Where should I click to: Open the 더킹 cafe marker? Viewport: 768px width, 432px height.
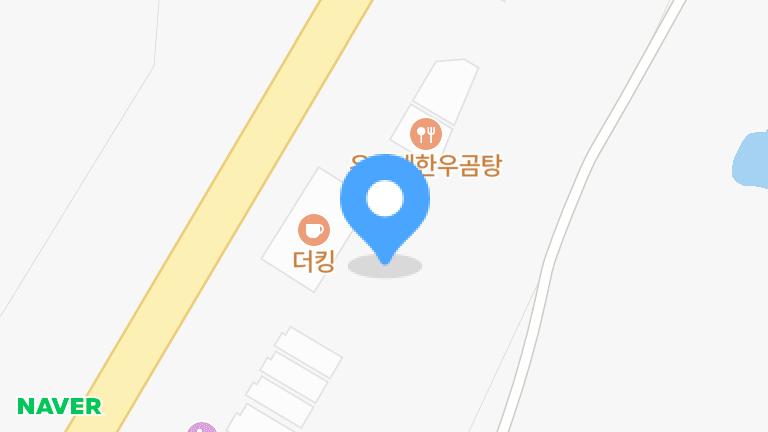point(314,230)
